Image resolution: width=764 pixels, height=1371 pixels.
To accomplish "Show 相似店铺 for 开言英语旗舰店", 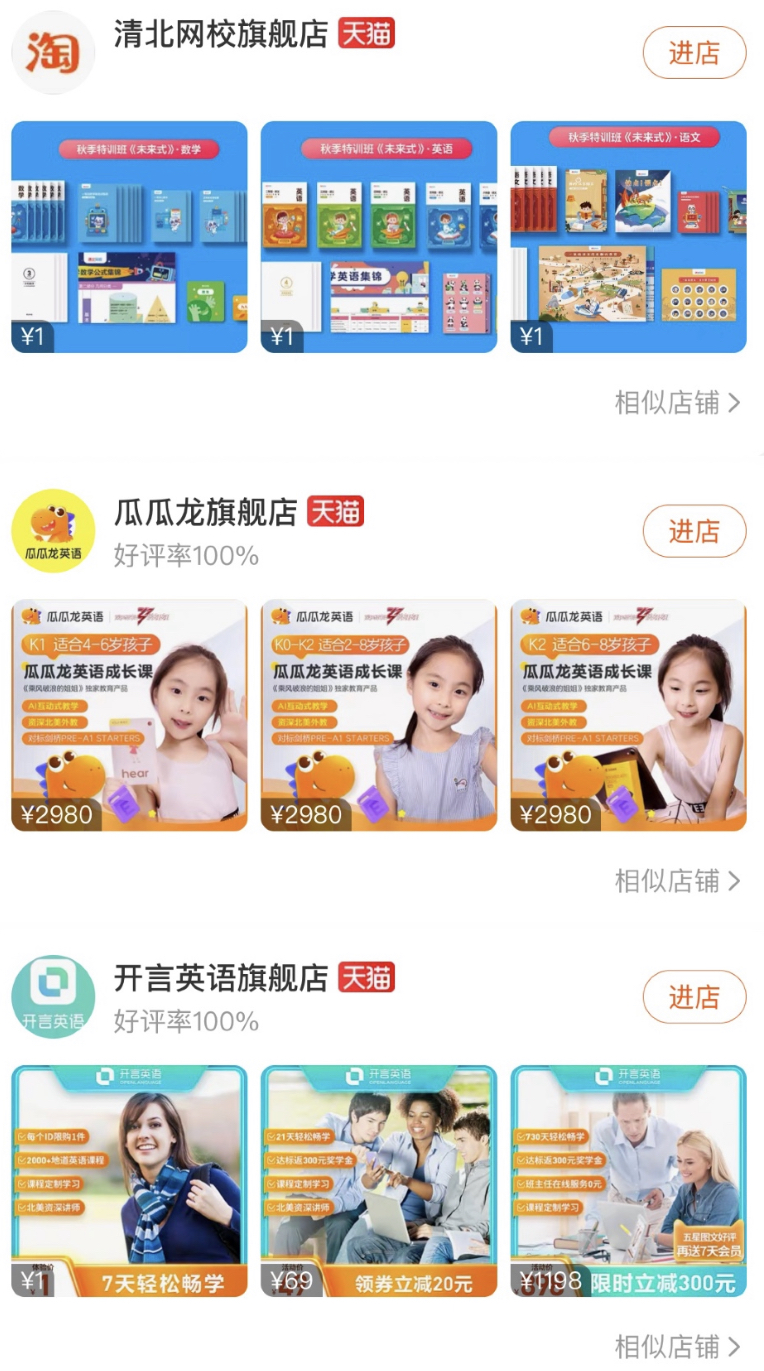I will (677, 1346).
